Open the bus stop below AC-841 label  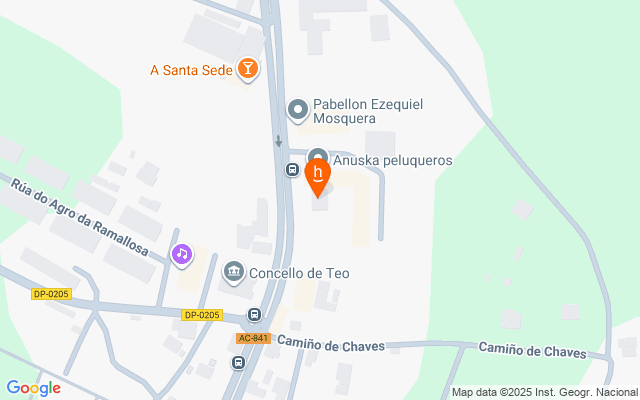(238, 362)
